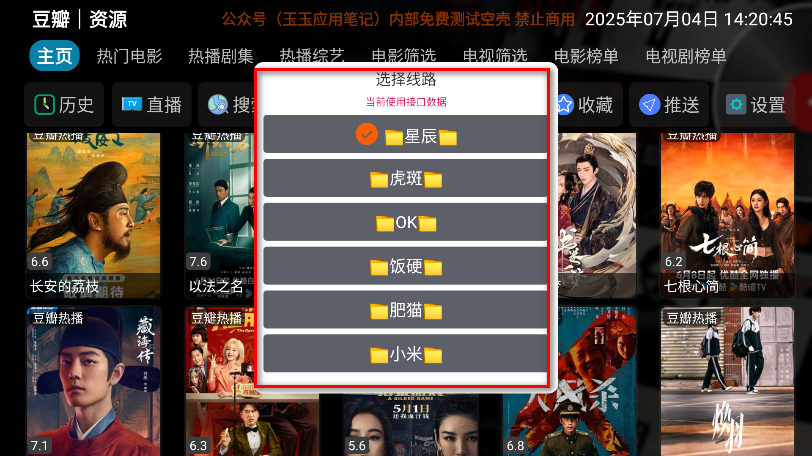Tap the 推送 push button
This screenshot has width=812, height=456.
[x=670, y=105]
